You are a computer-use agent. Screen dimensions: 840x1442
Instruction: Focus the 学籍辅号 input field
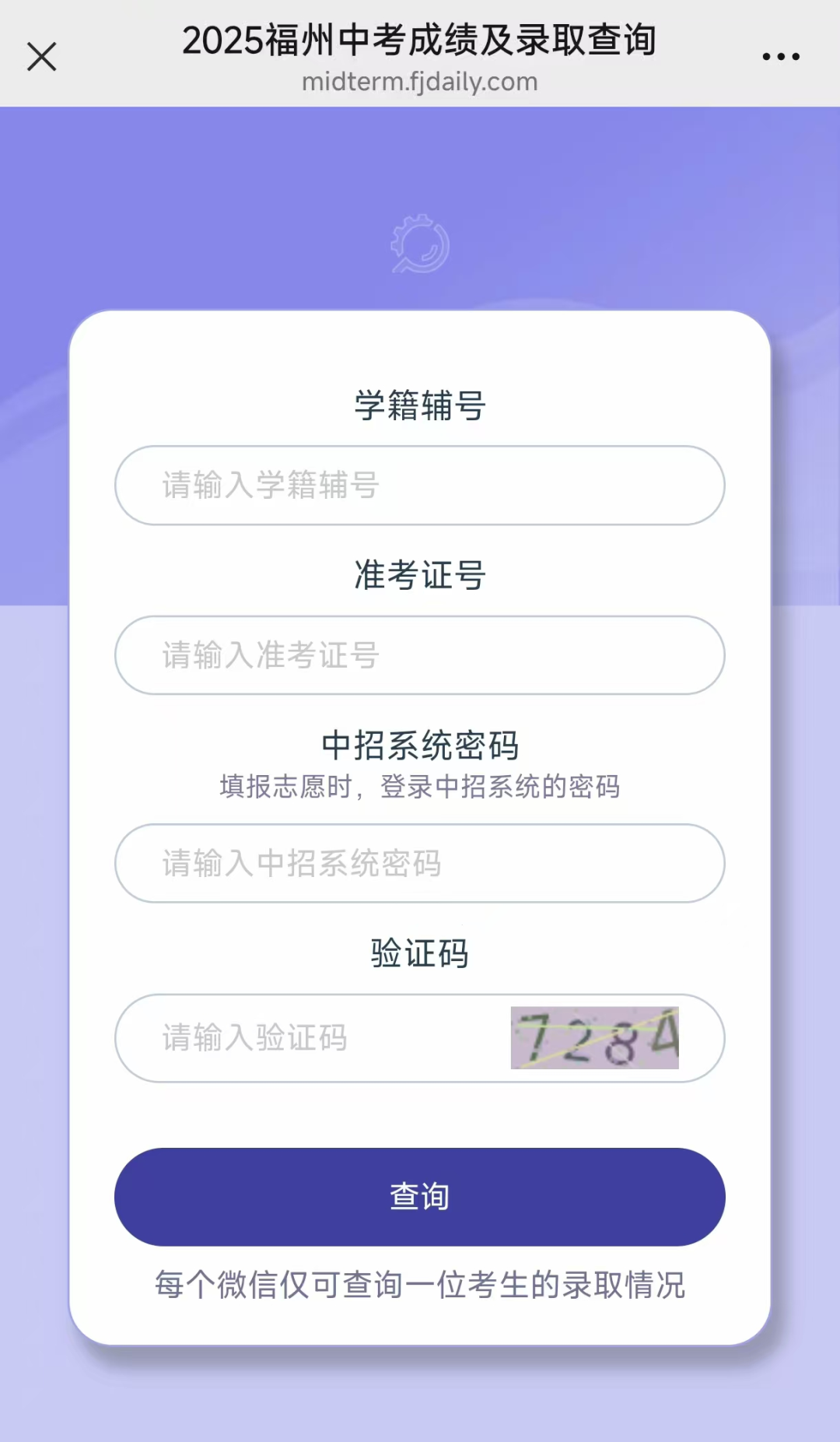[420, 486]
